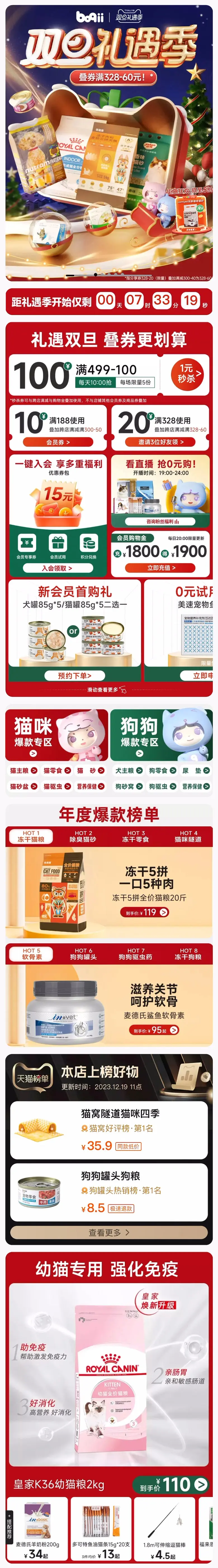
Task: Tap 邀请3位好友领 for 20 yuan coupon
Action: pos(161,442)
